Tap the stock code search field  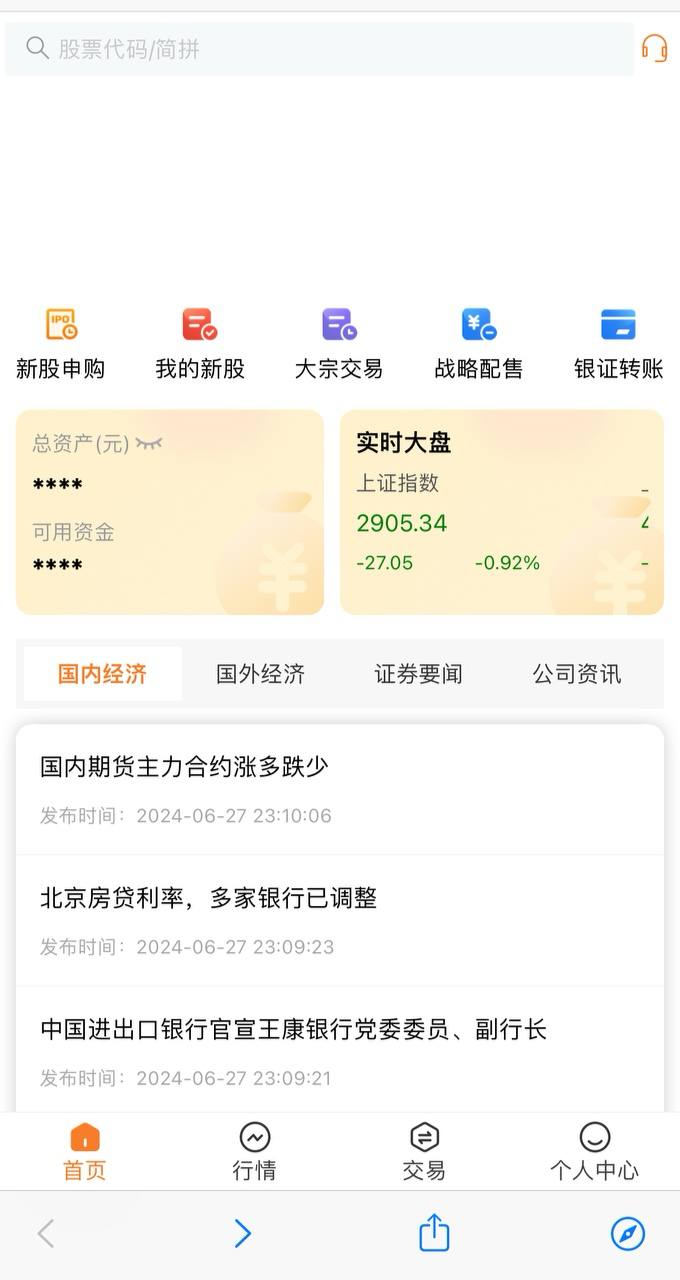[x=320, y=49]
